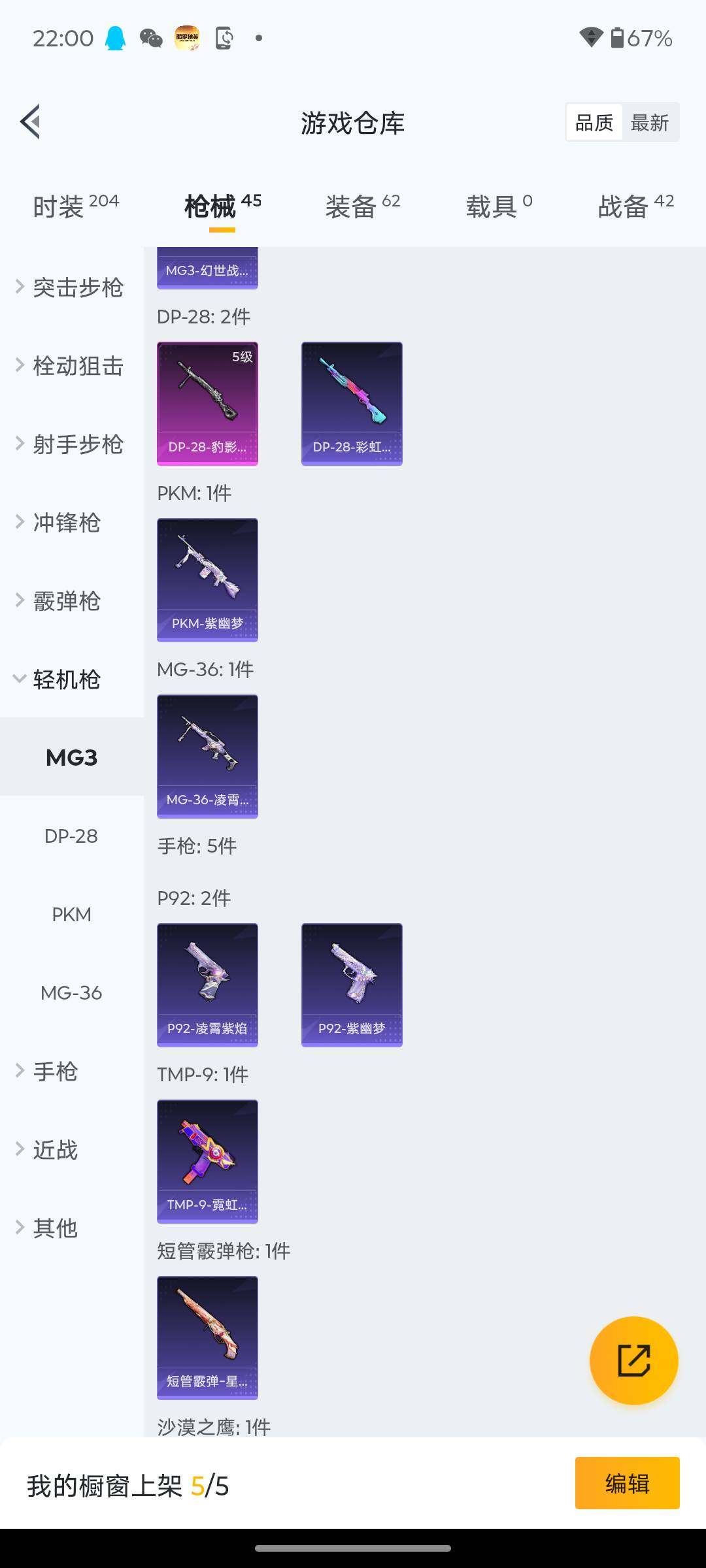Sort by 最新
Image resolution: width=706 pixels, height=1568 pixels.
pyautogui.click(x=649, y=122)
